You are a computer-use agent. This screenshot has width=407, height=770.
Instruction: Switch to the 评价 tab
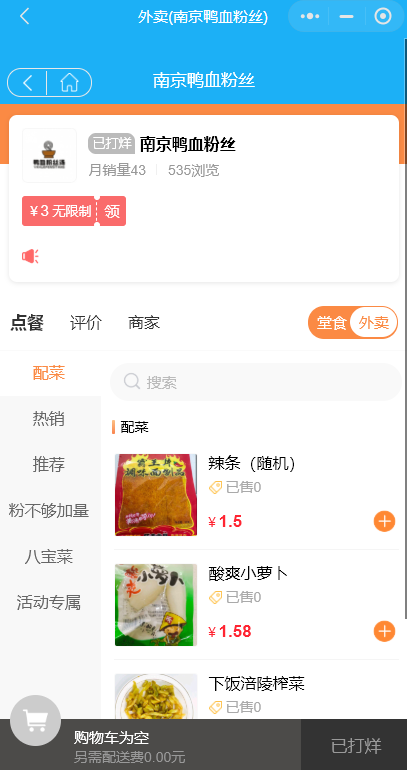(85, 323)
